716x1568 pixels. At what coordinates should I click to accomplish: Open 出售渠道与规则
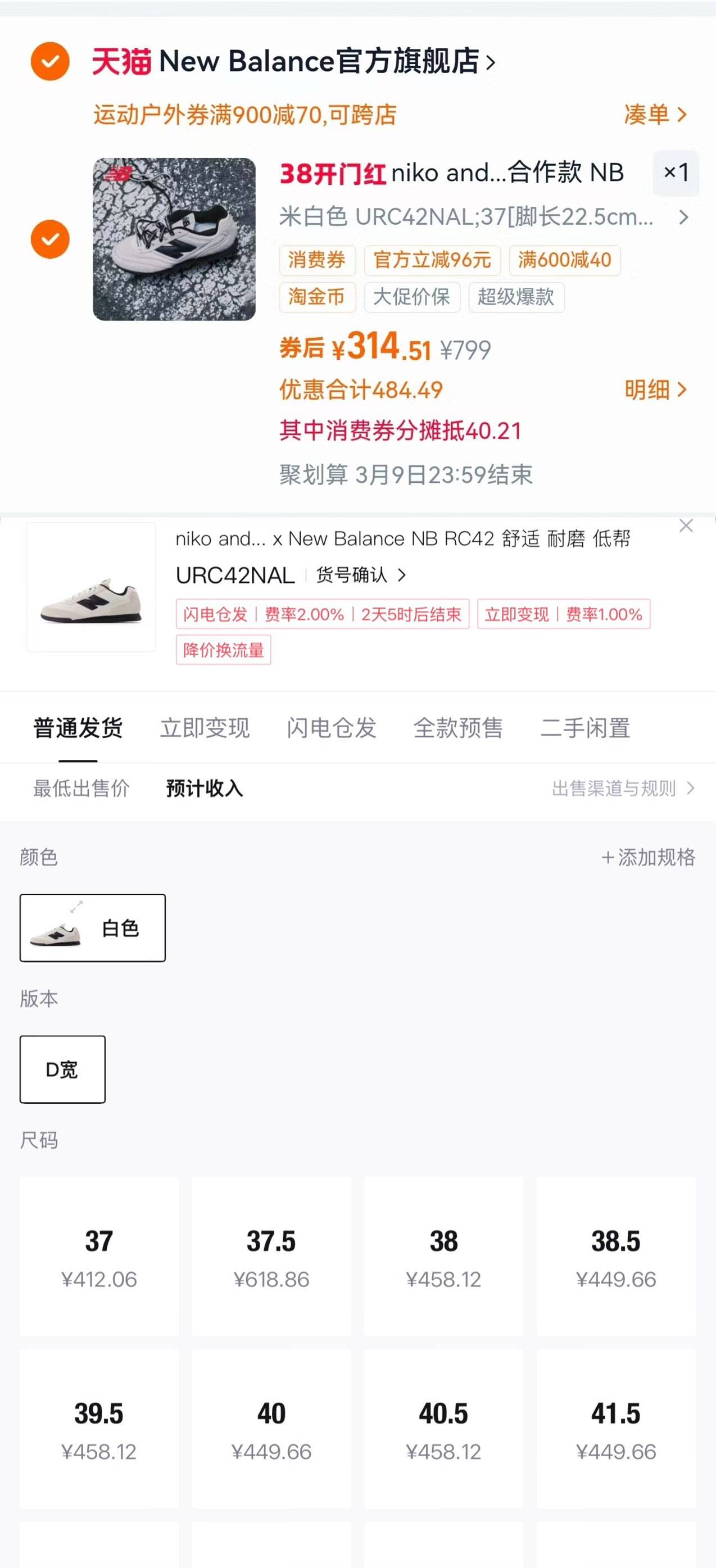622,788
